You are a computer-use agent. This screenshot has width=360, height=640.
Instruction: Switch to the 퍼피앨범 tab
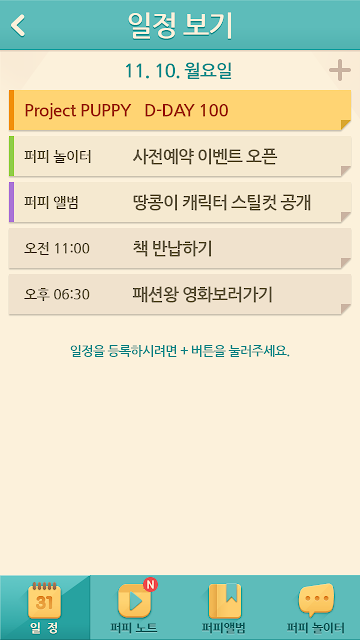click(x=224, y=608)
